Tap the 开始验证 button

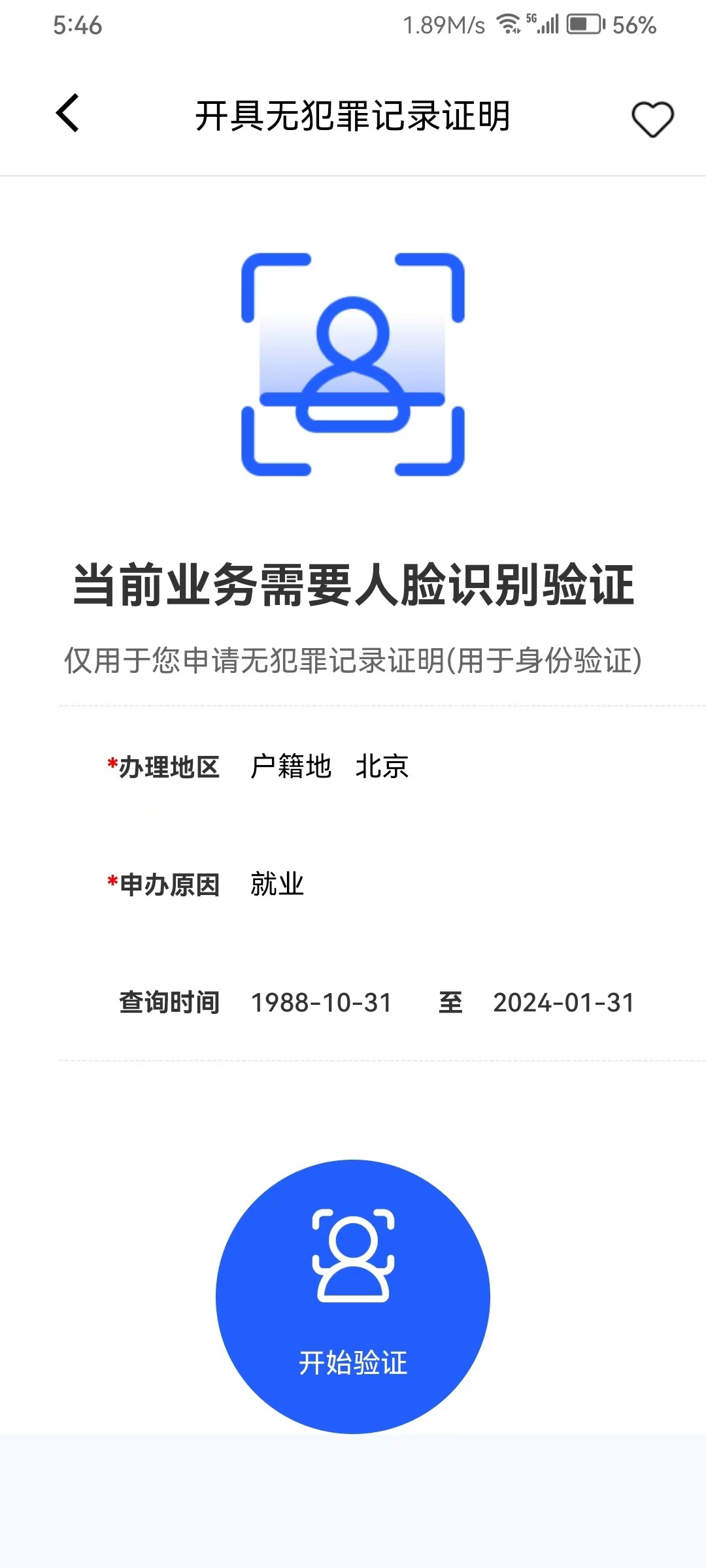[x=353, y=1296]
